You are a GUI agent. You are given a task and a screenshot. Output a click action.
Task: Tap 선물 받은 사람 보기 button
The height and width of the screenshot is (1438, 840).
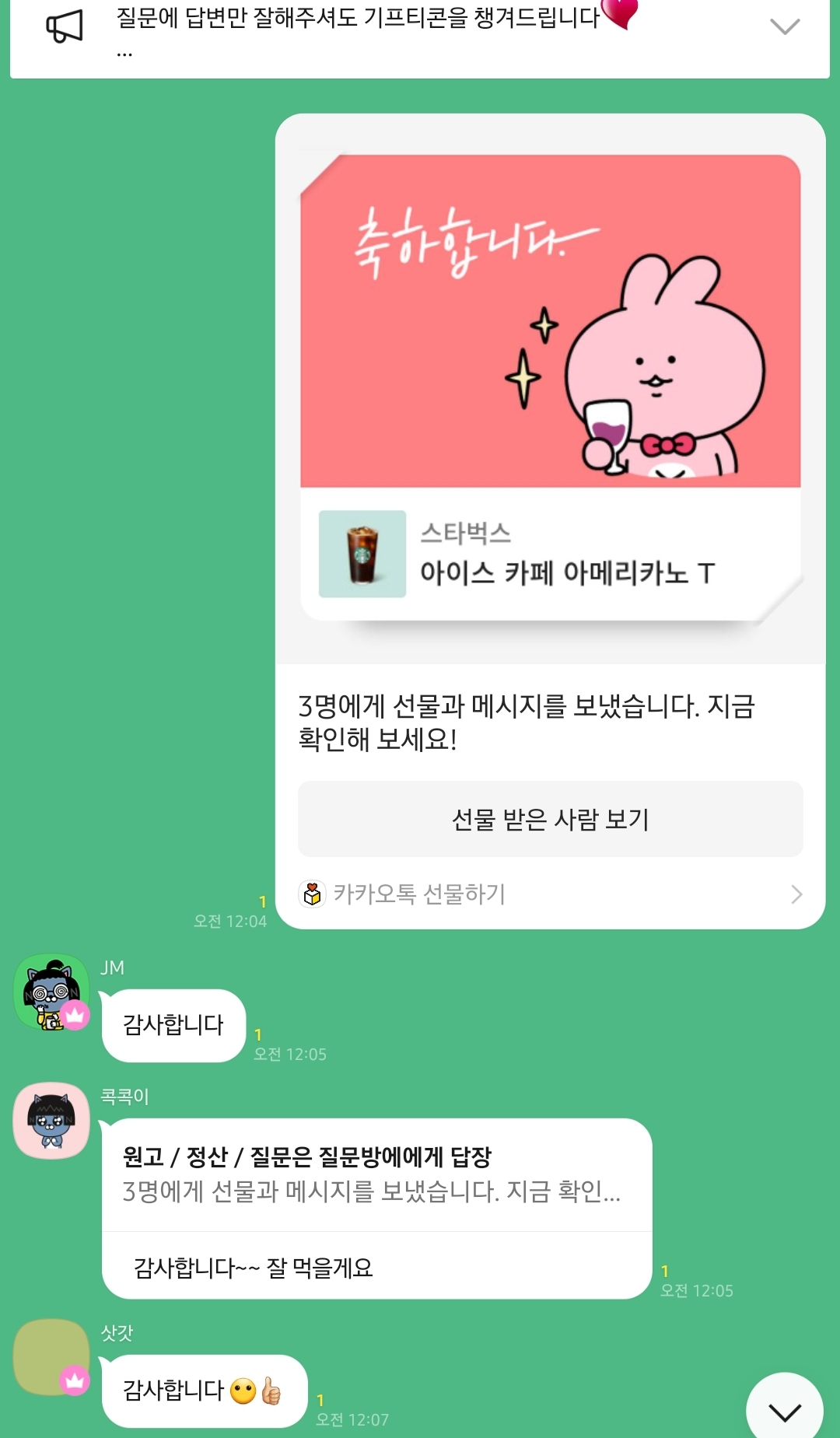[x=550, y=819]
